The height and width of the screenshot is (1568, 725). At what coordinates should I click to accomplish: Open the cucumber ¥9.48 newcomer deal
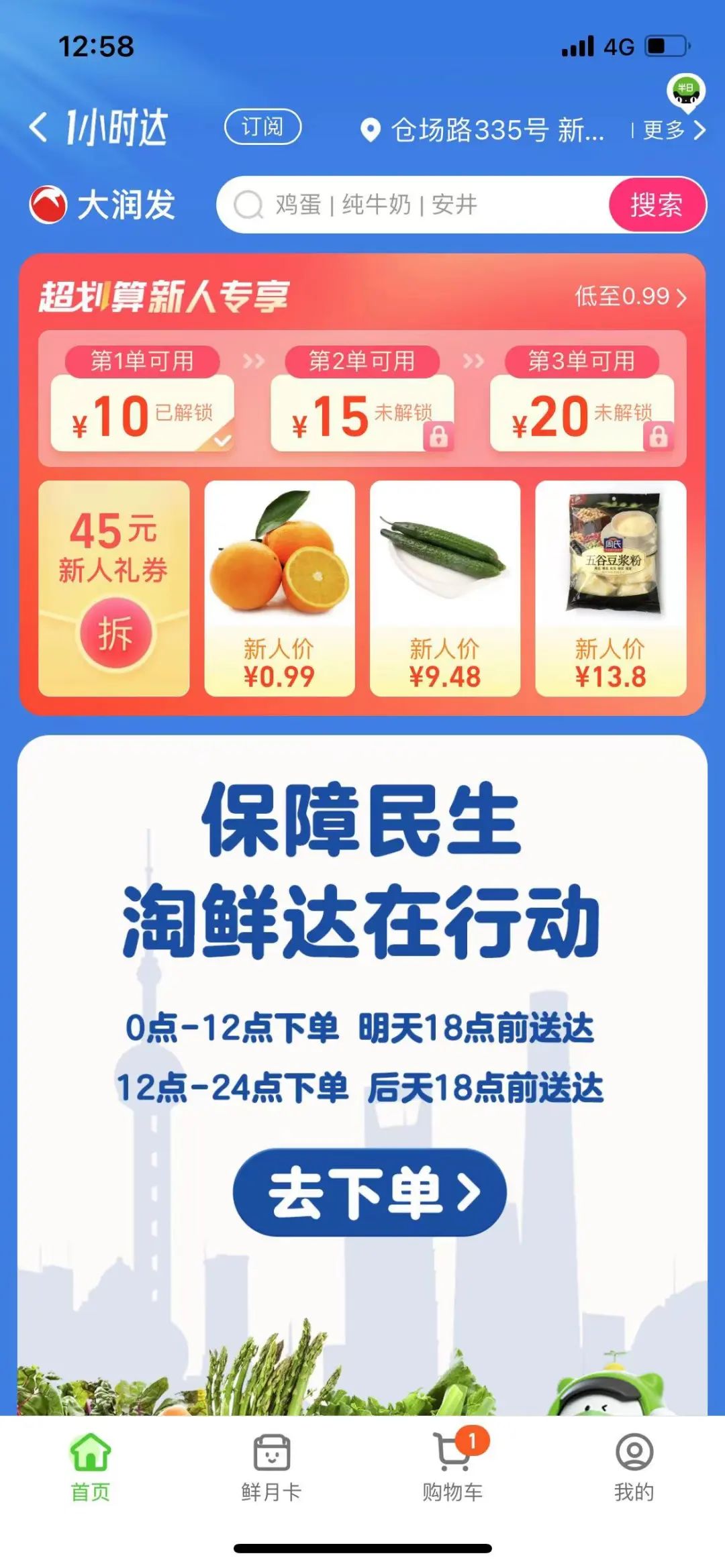click(445, 588)
